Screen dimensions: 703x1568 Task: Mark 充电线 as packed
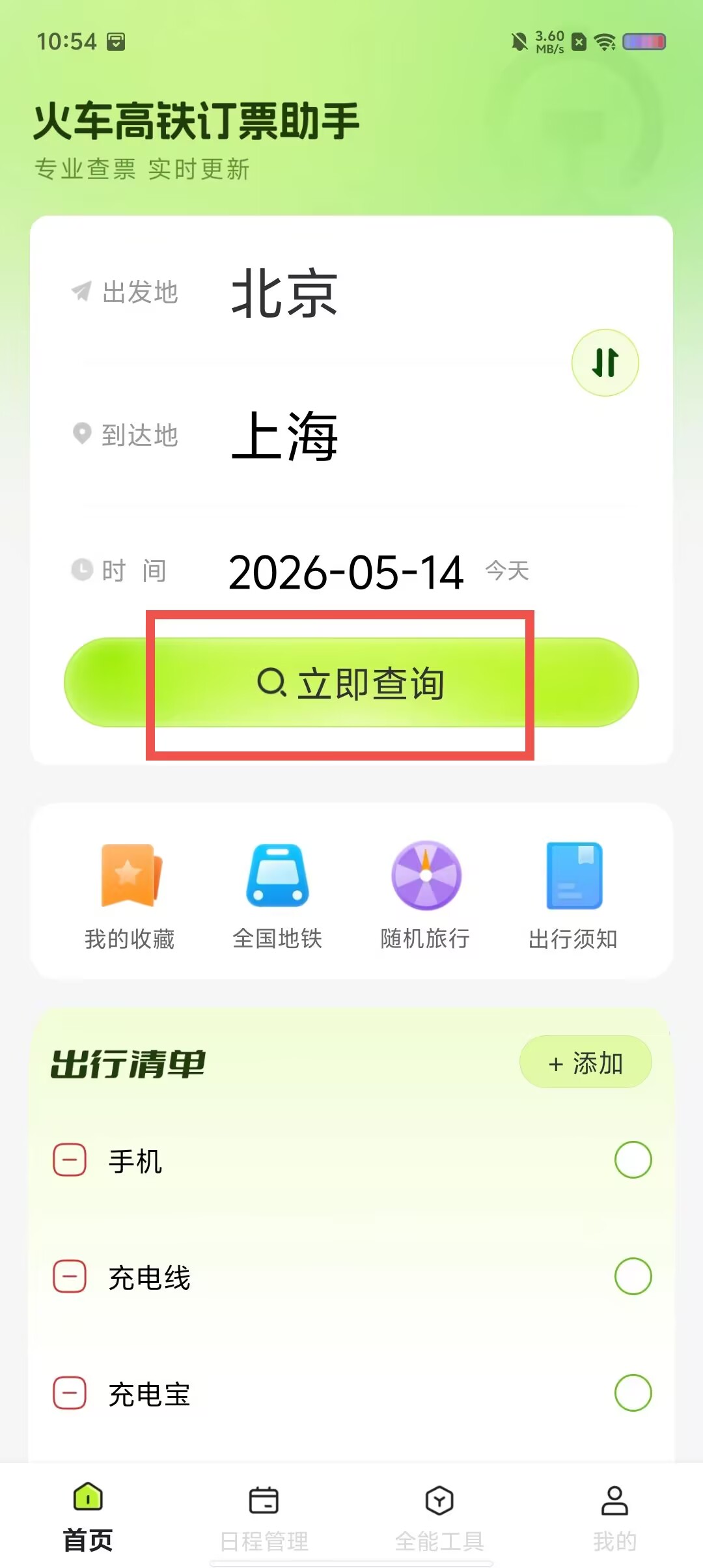633,1276
